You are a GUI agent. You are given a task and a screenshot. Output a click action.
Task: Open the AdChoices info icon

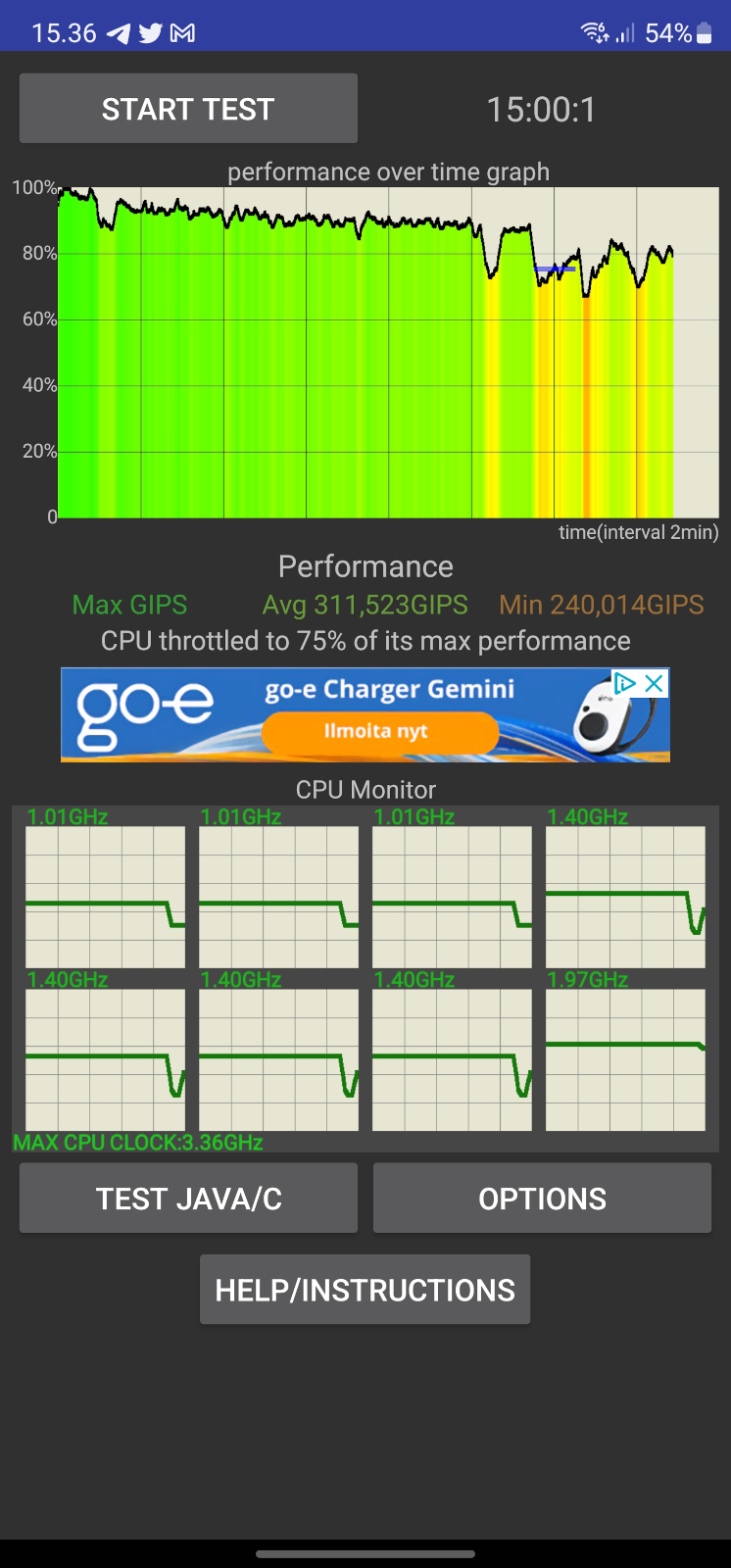(x=625, y=683)
